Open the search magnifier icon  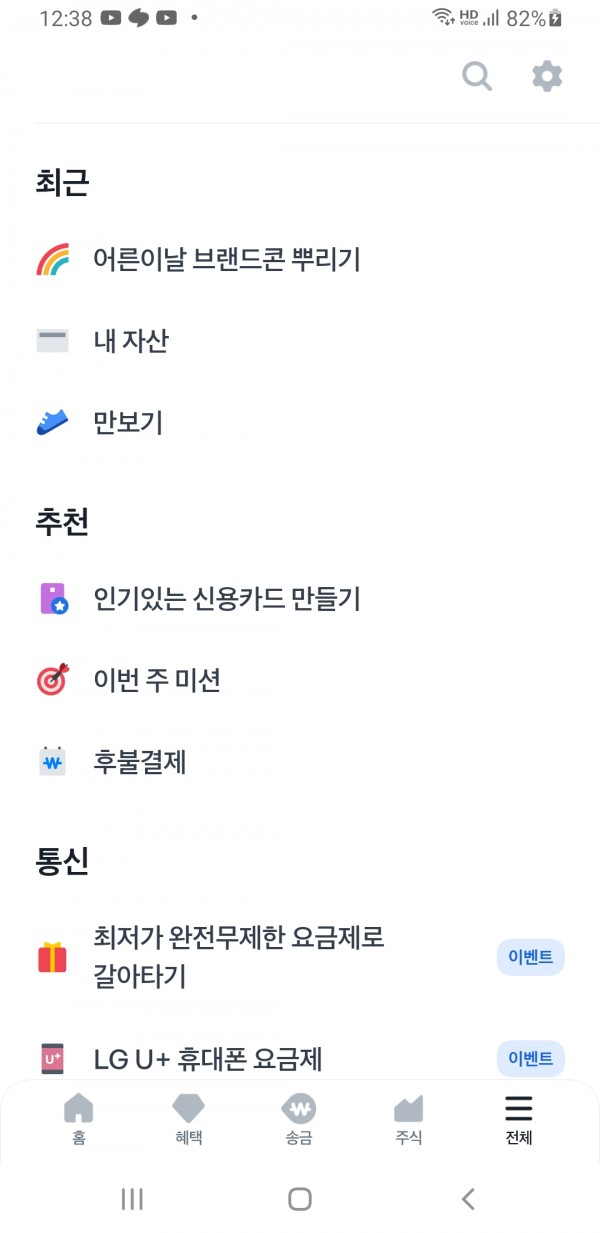[477, 76]
